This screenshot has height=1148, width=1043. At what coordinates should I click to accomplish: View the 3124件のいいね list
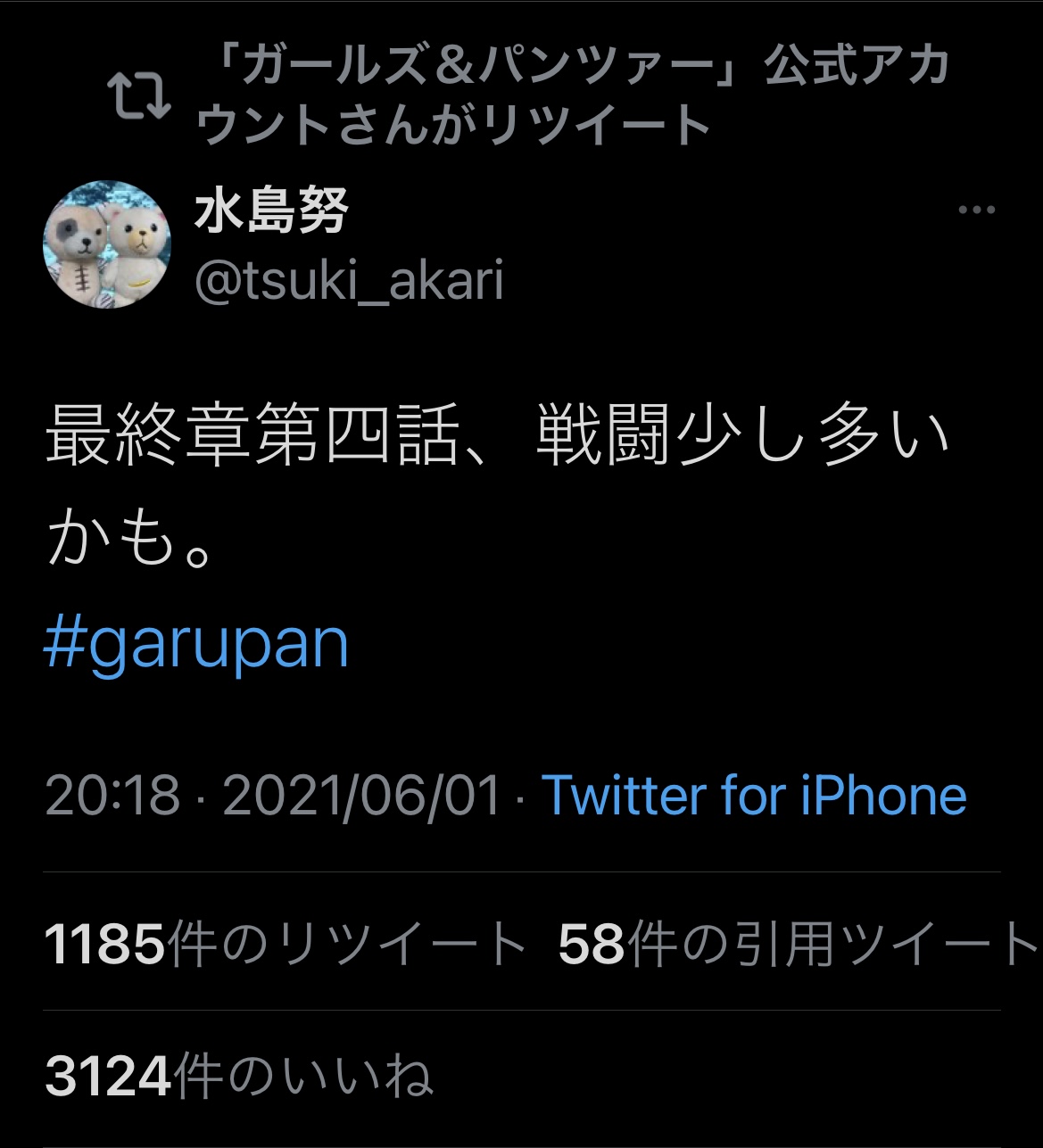239,1076
